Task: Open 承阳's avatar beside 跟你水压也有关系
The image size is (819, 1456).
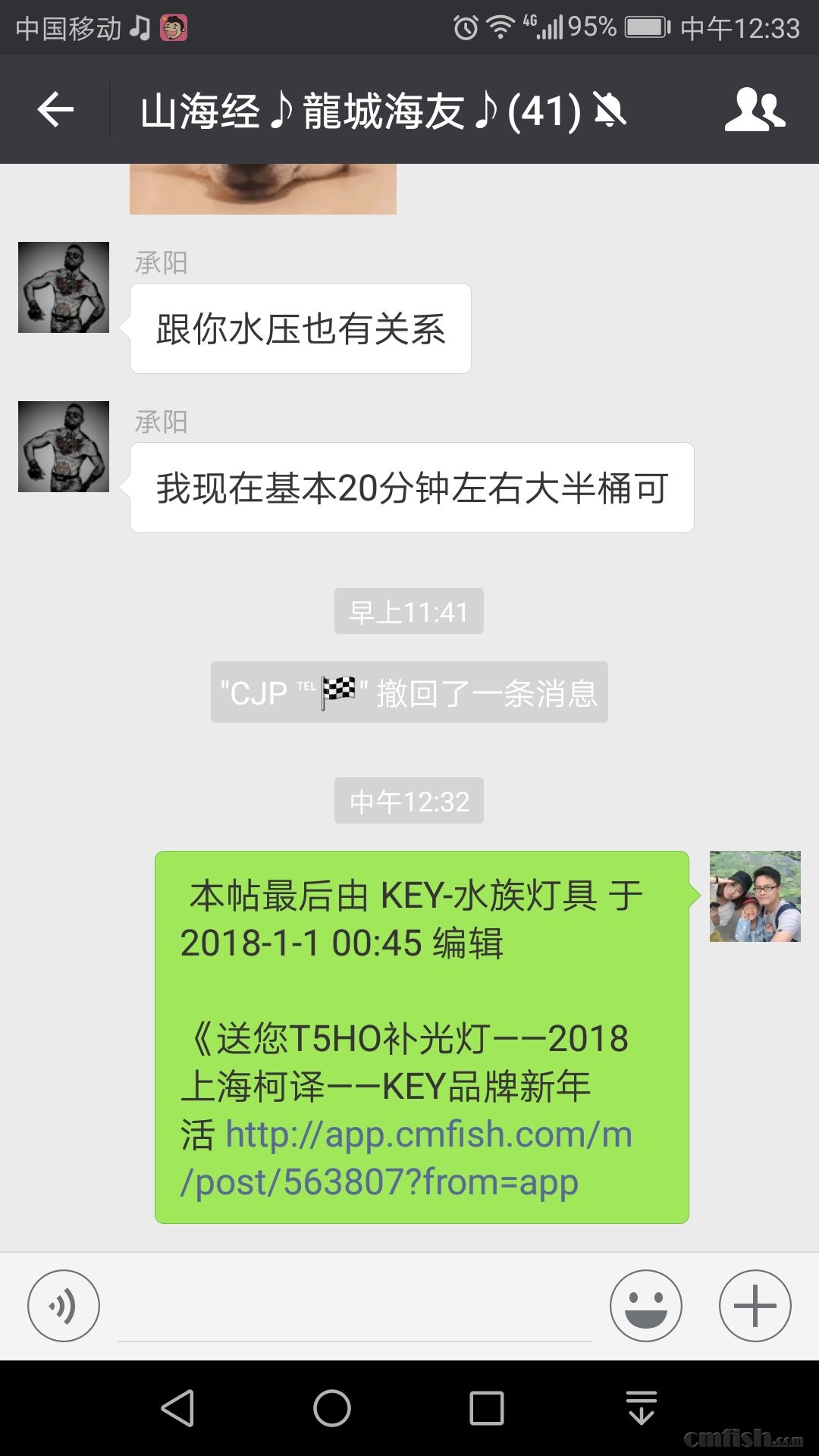Action: [64, 287]
